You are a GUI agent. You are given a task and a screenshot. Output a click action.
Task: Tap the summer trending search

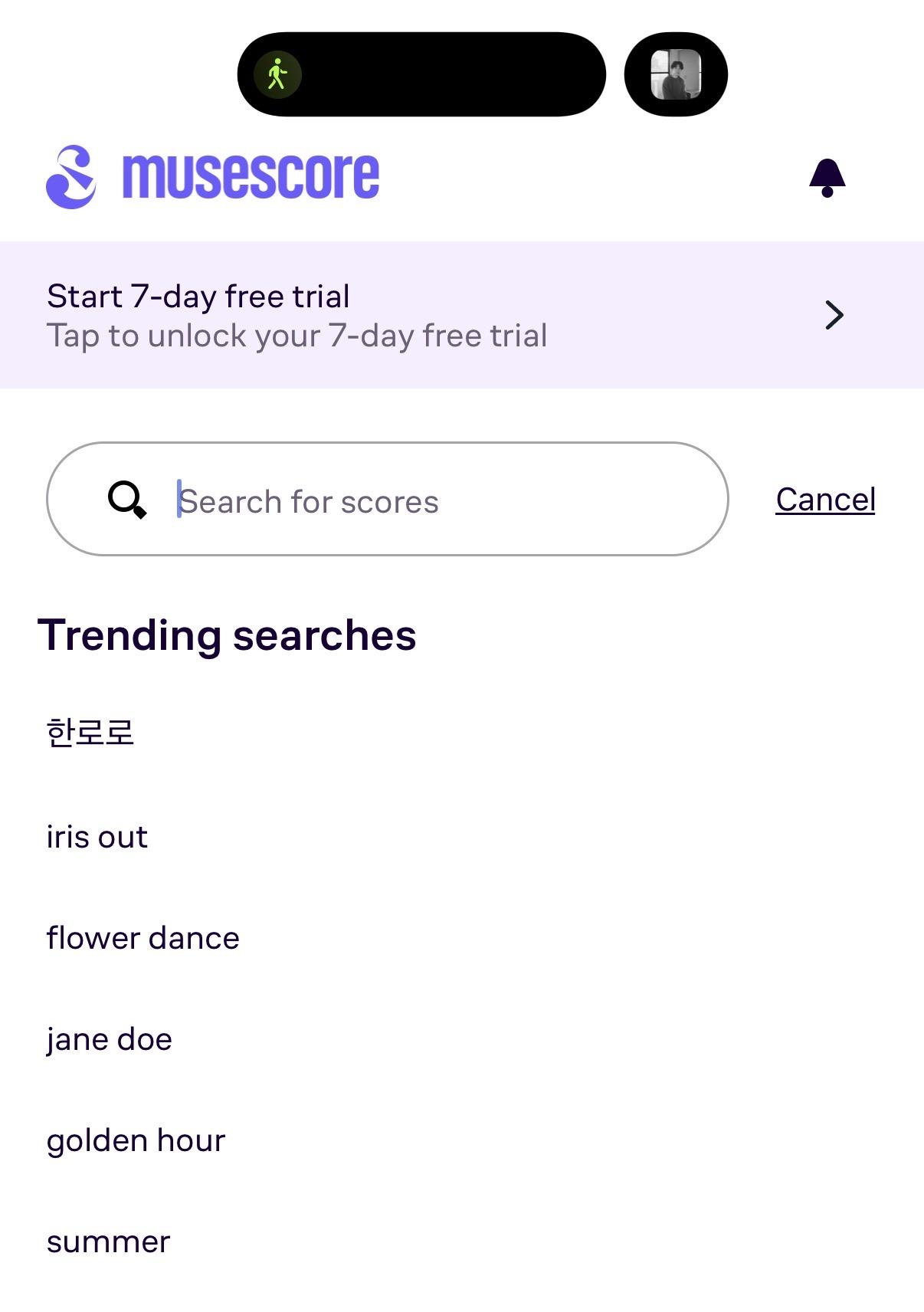[x=109, y=1241]
